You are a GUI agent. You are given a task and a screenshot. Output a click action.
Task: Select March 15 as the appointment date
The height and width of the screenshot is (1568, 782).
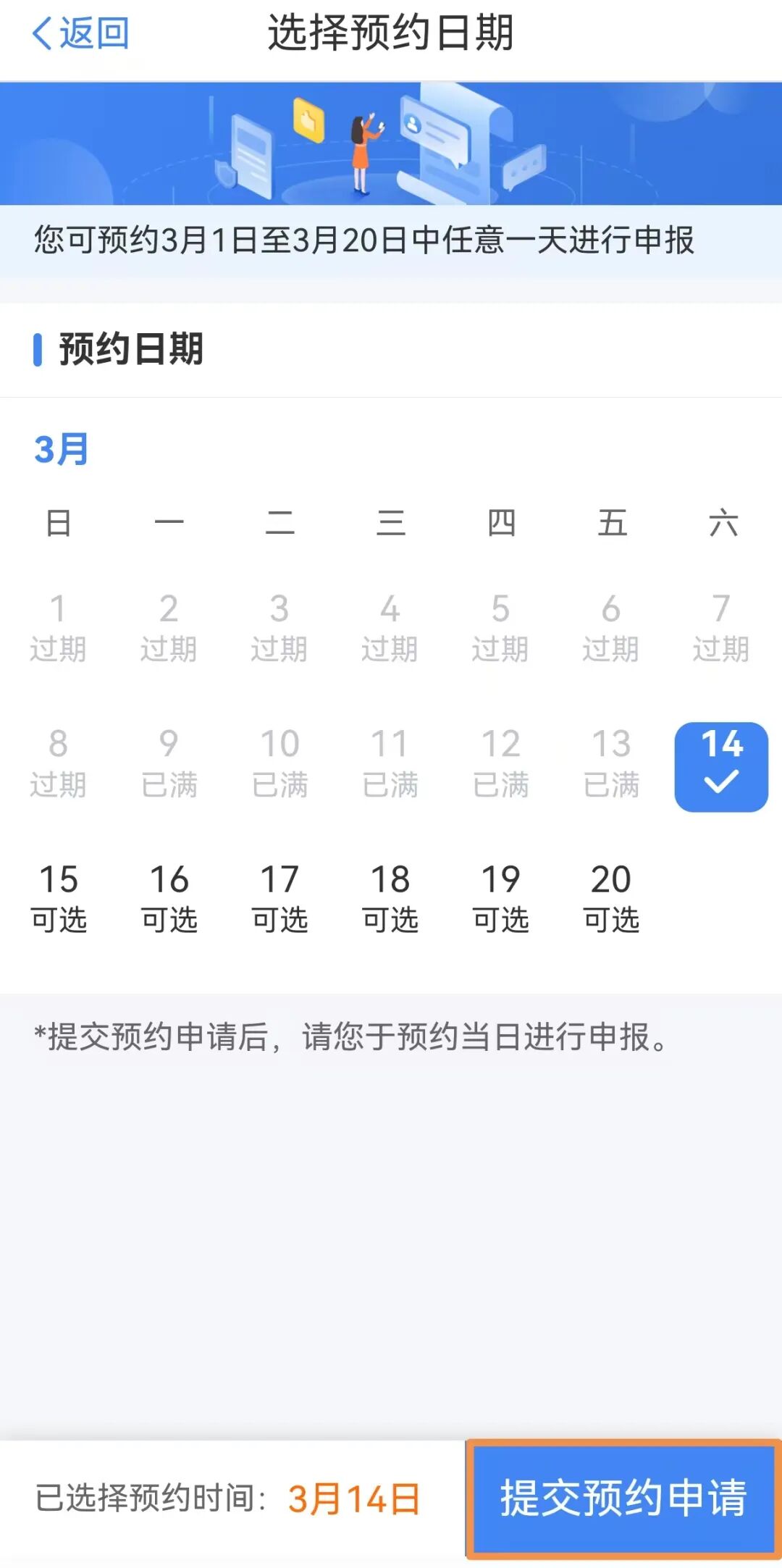coord(59,897)
